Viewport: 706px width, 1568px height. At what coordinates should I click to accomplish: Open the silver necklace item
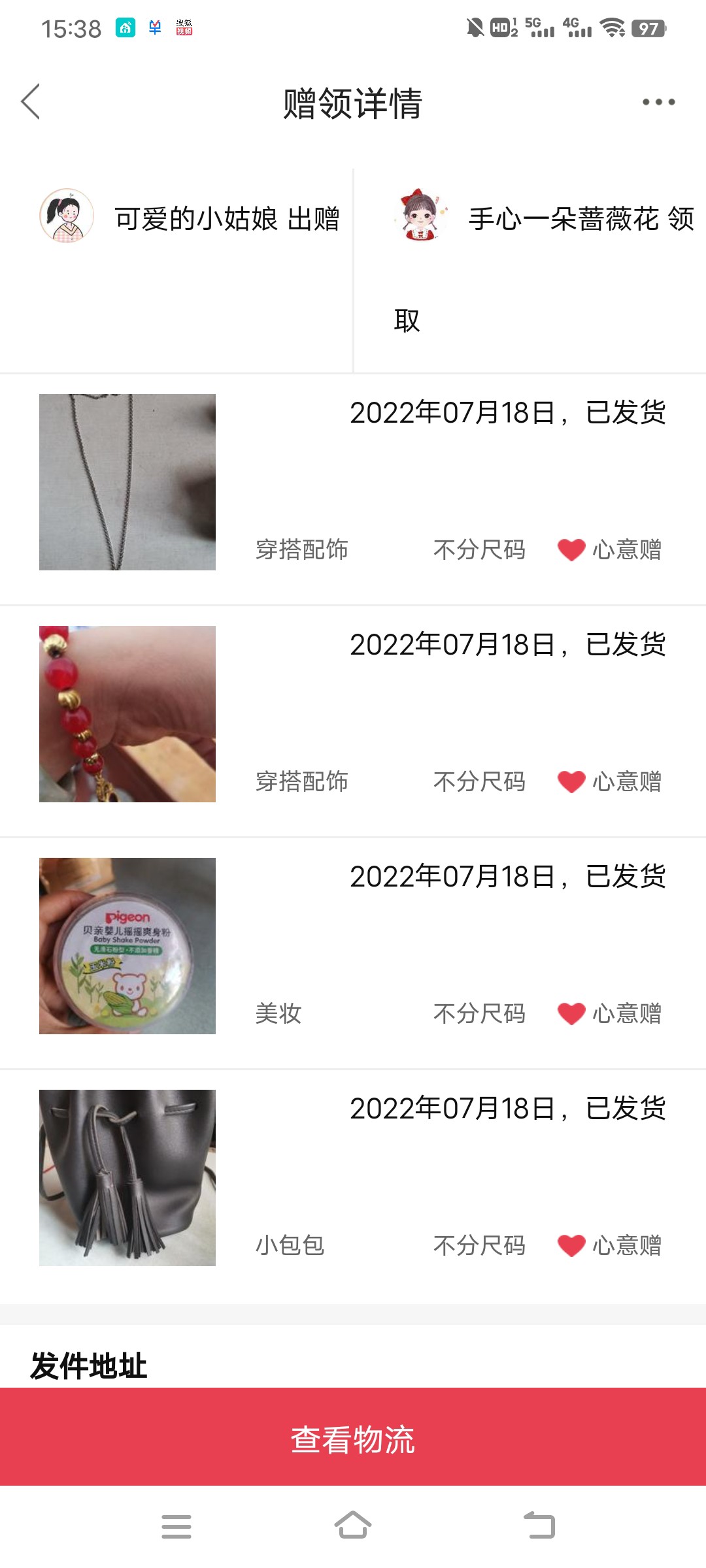127,482
